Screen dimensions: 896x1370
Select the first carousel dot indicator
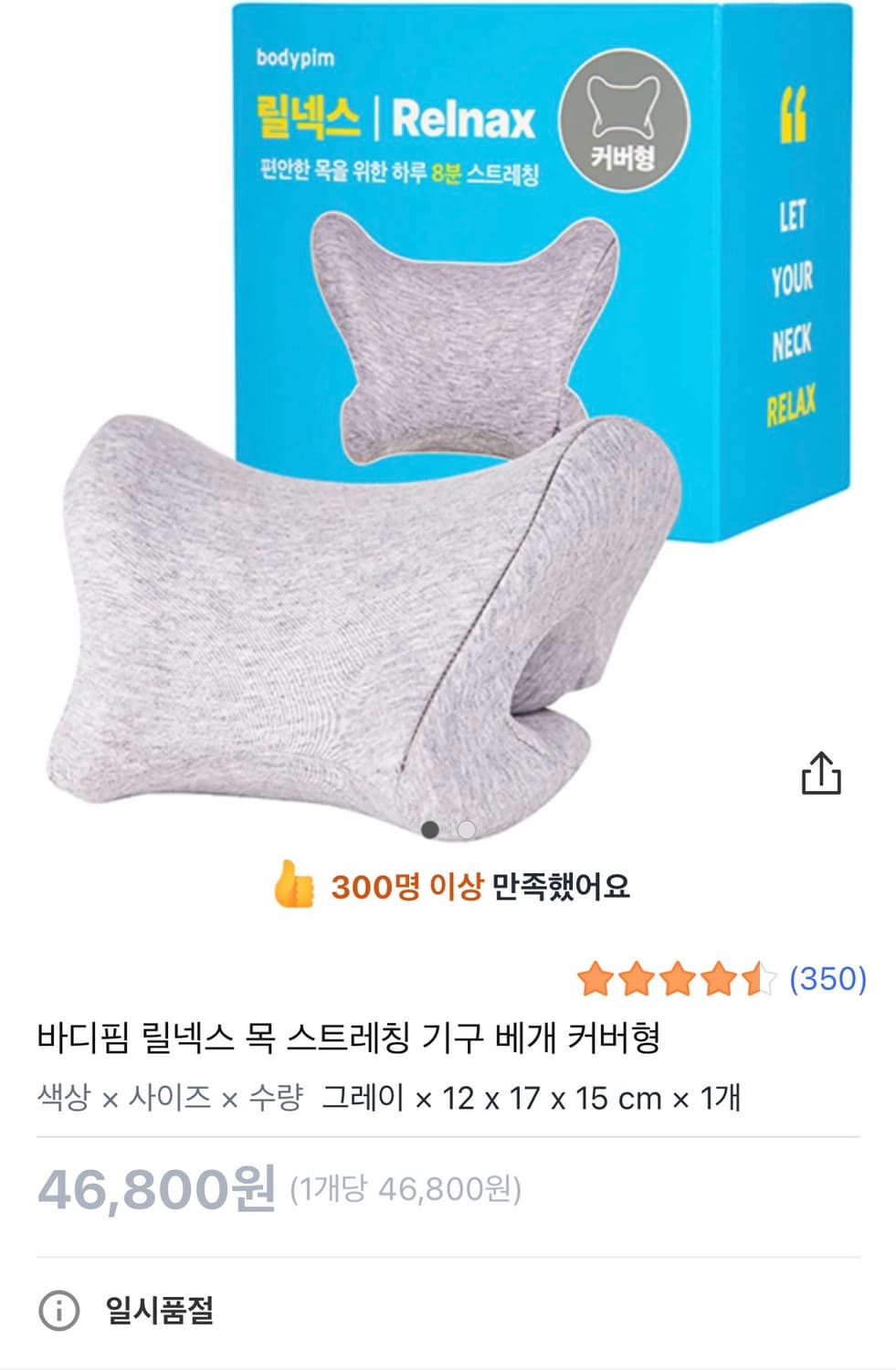tap(429, 831)
